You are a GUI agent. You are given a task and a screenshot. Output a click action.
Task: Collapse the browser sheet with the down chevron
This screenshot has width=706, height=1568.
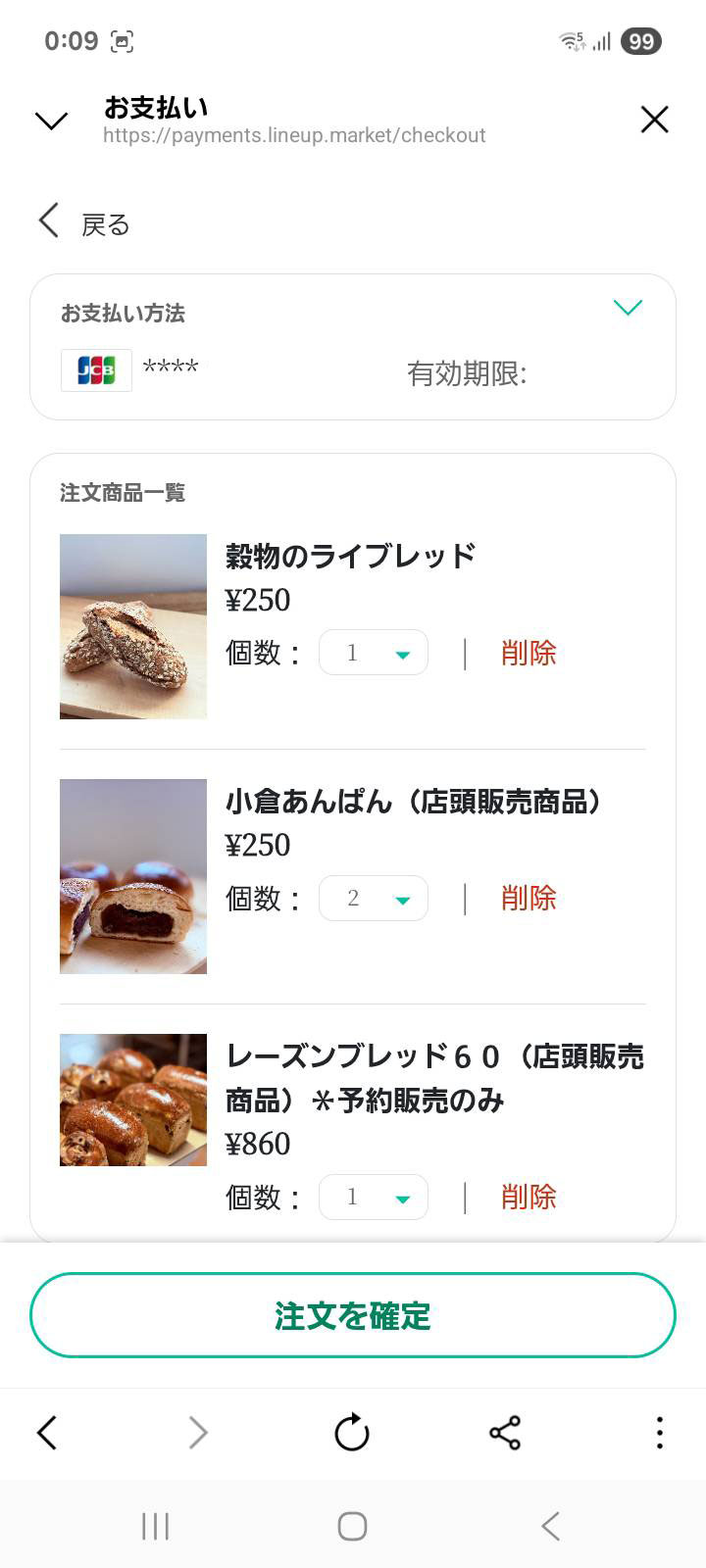[51, 121]
